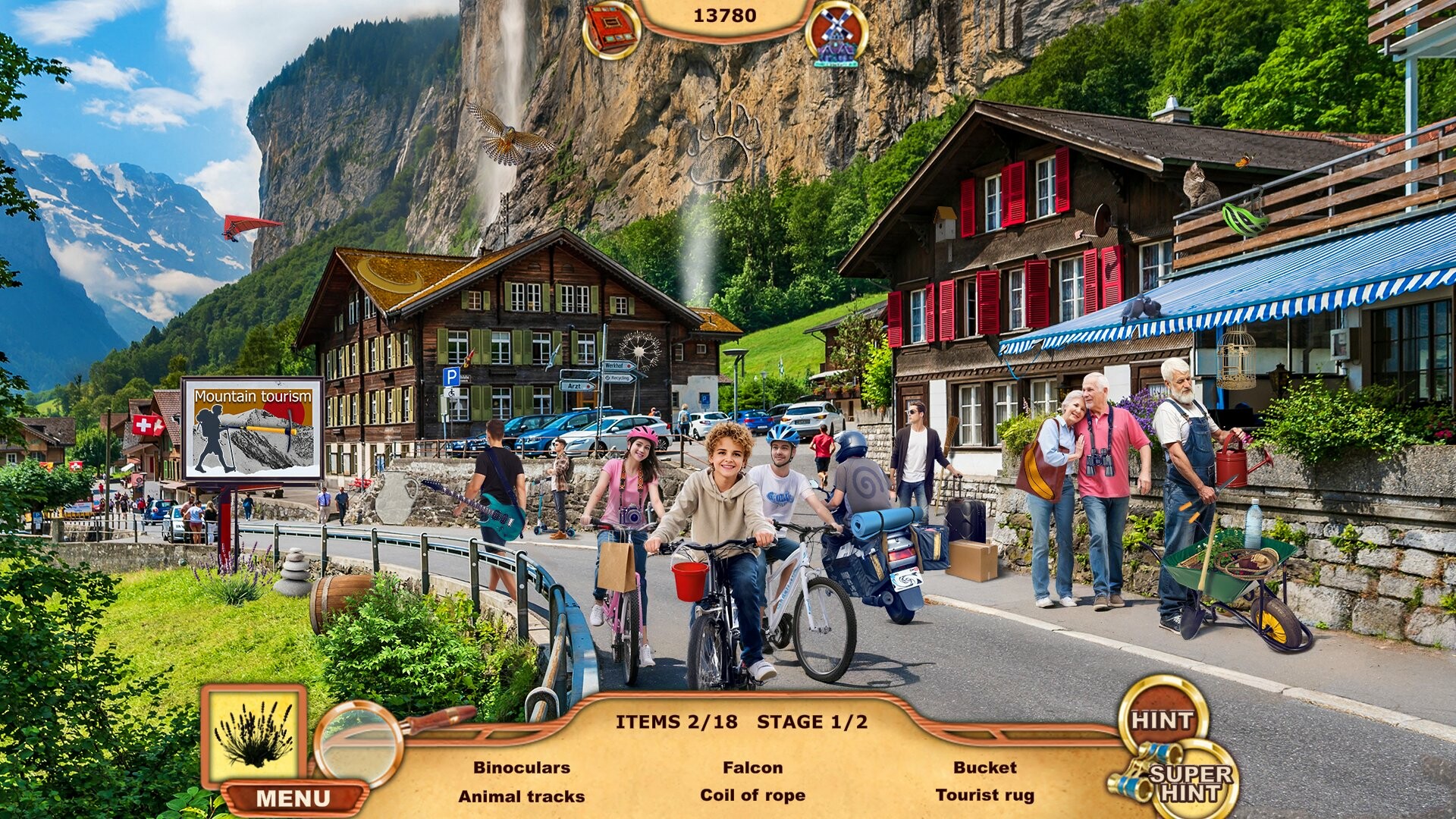Collect the rolled blue tourist rug on the scooter
Viewport: 1456px width, 819px height.
click(x=884, y=521)
